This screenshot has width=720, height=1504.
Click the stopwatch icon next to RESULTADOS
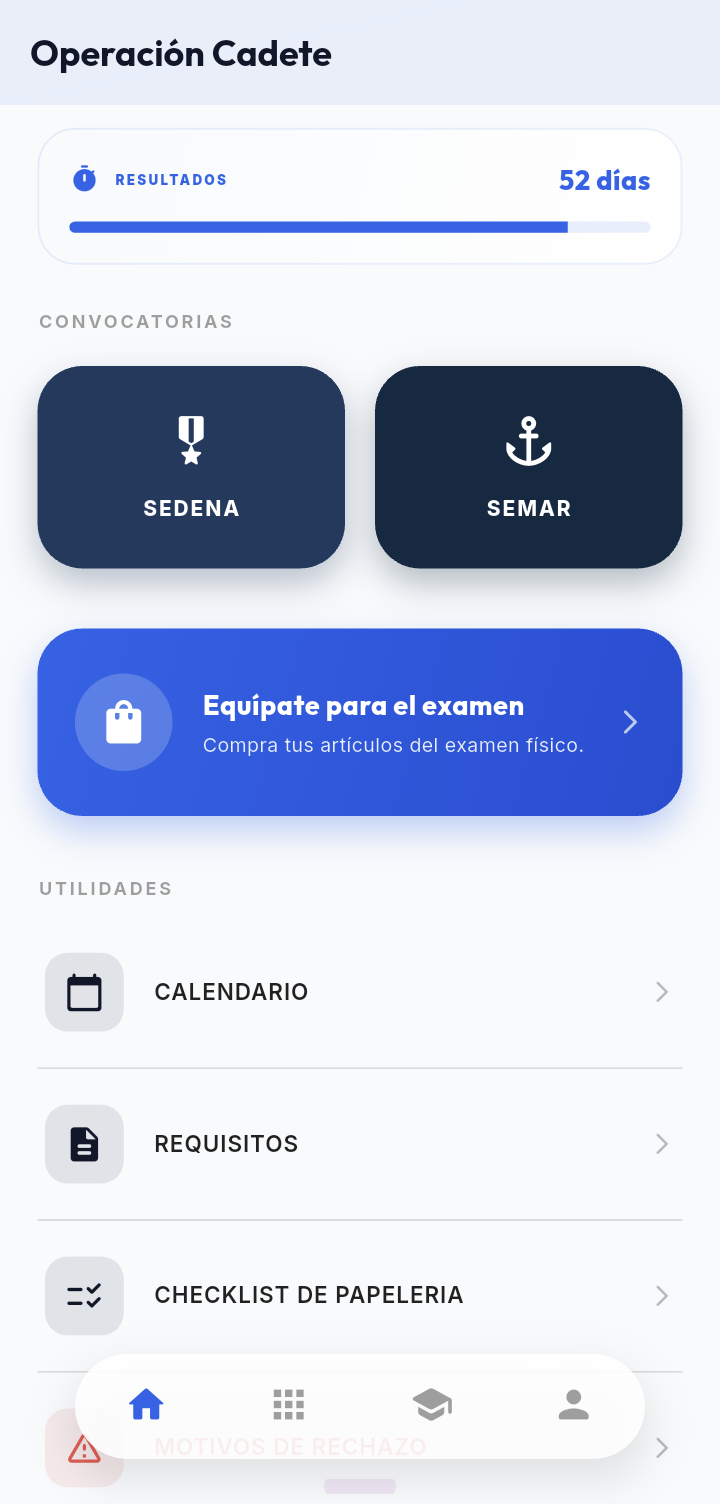pos(85,180)
